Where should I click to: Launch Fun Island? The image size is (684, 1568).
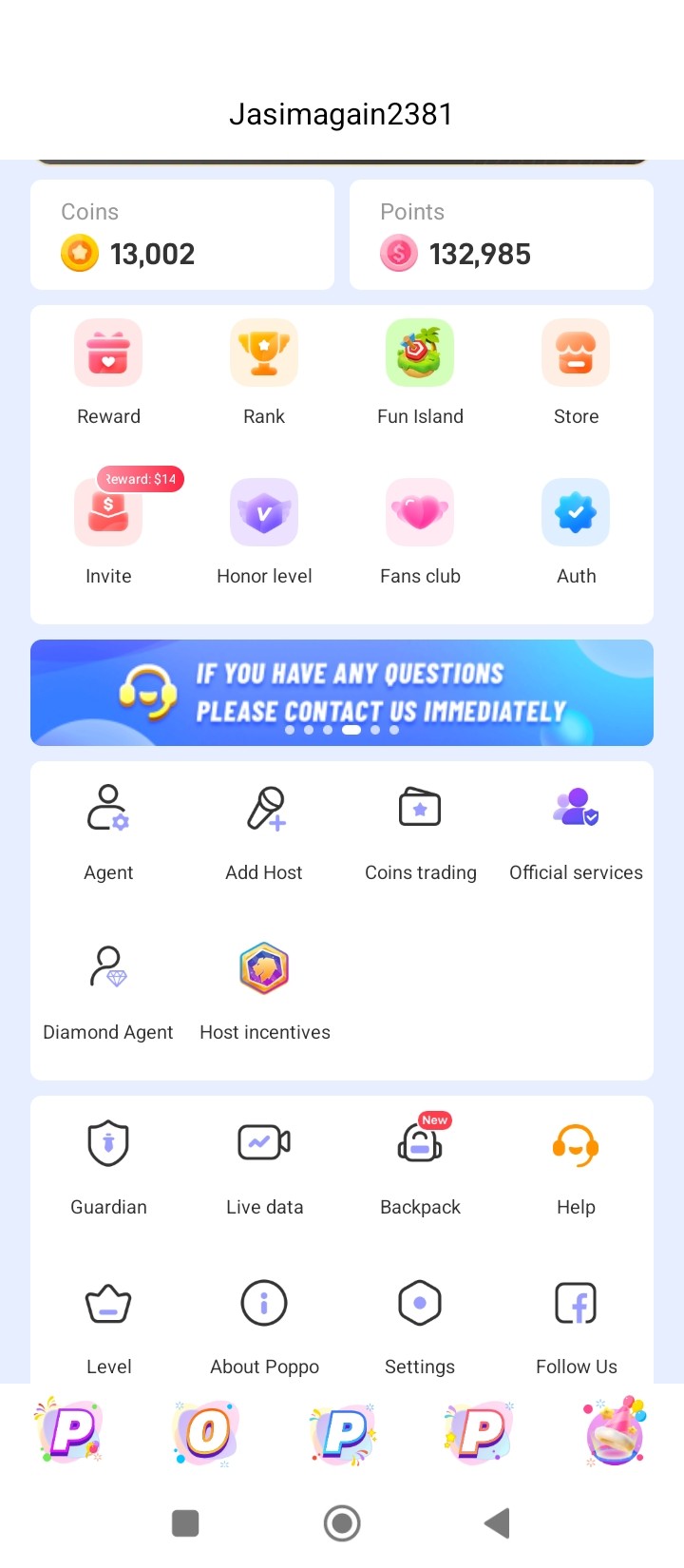(x=420, y=373)
